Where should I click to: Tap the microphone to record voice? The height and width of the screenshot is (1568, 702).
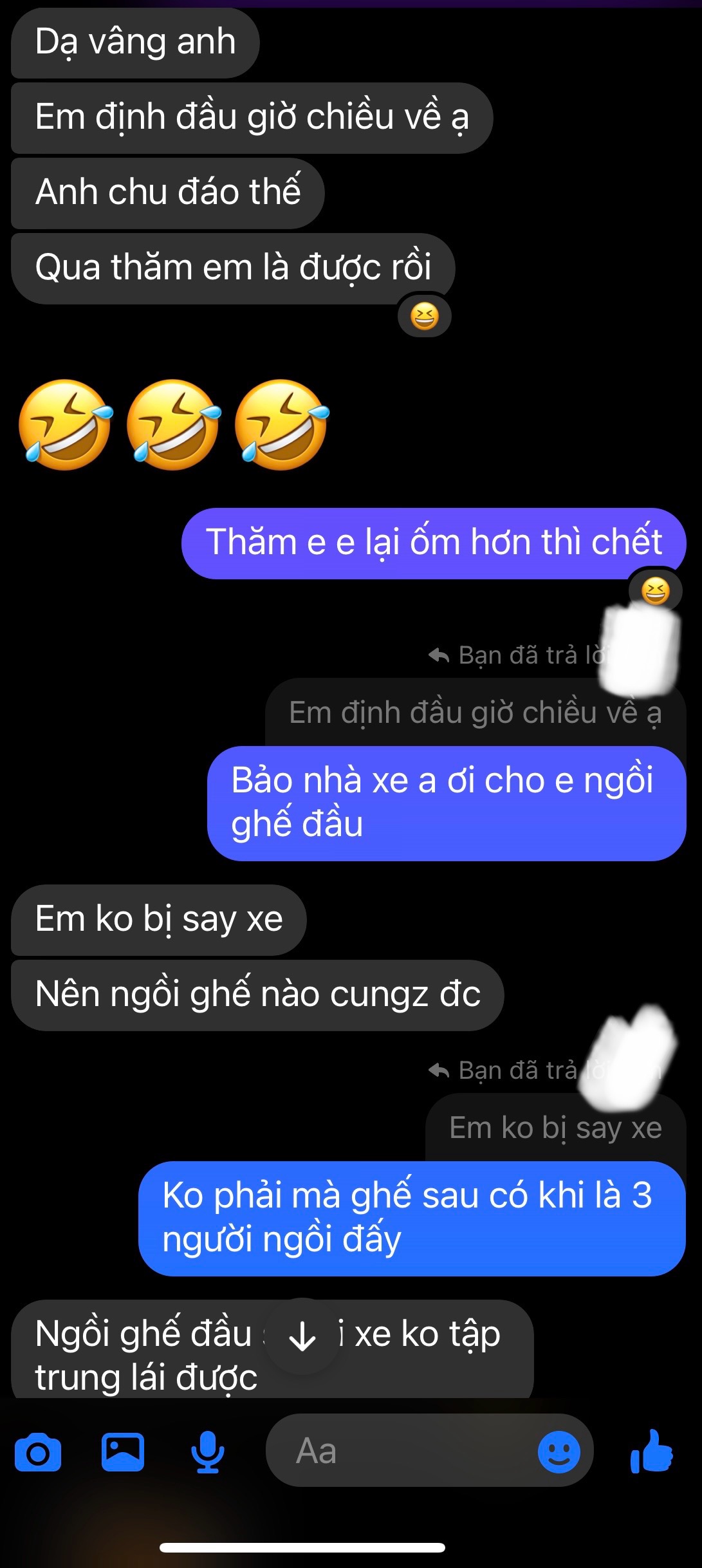point(207,1453)
